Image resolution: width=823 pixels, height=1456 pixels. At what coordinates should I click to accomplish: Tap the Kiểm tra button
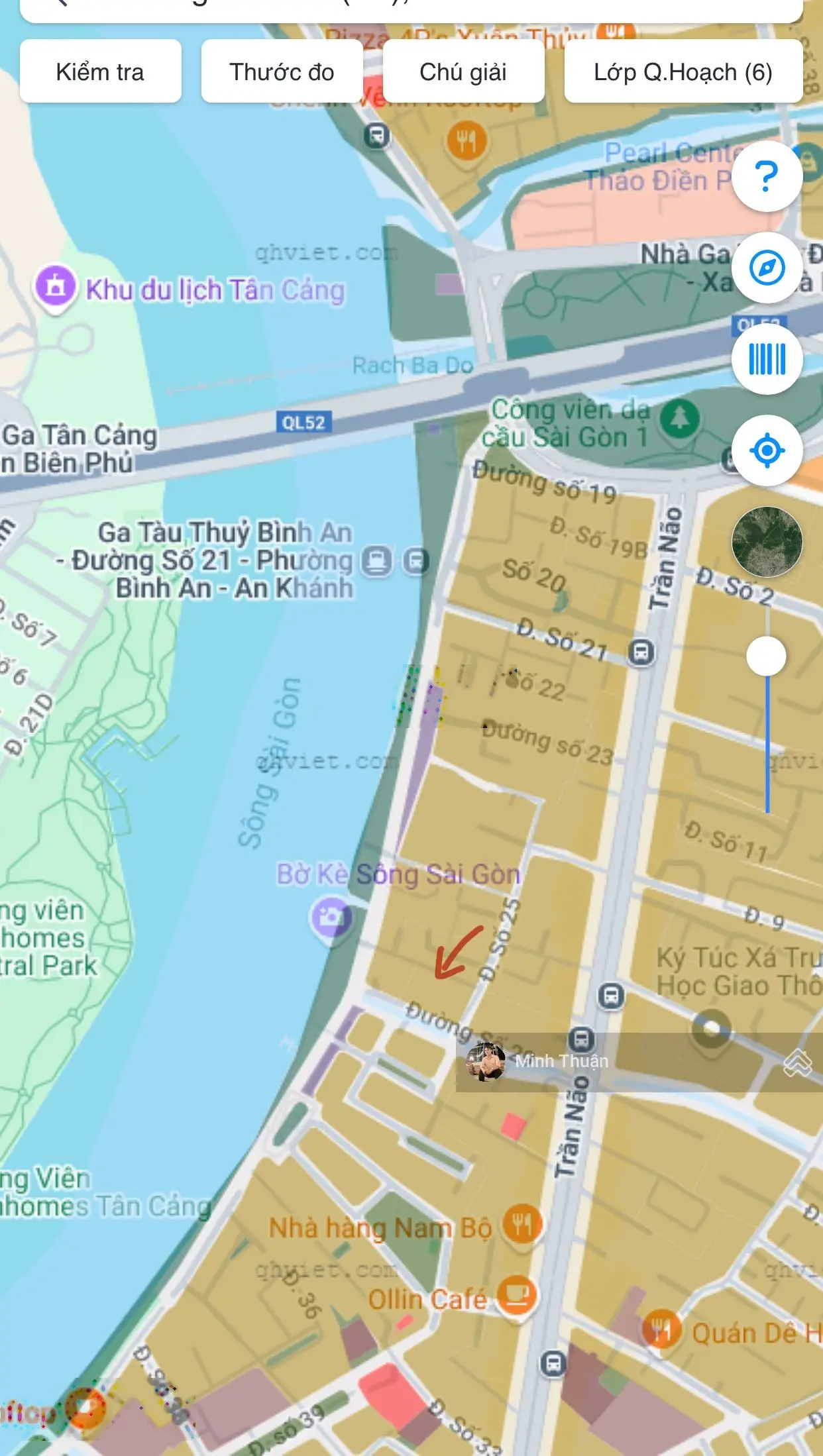pyautogui.click(x=100, y=72)
